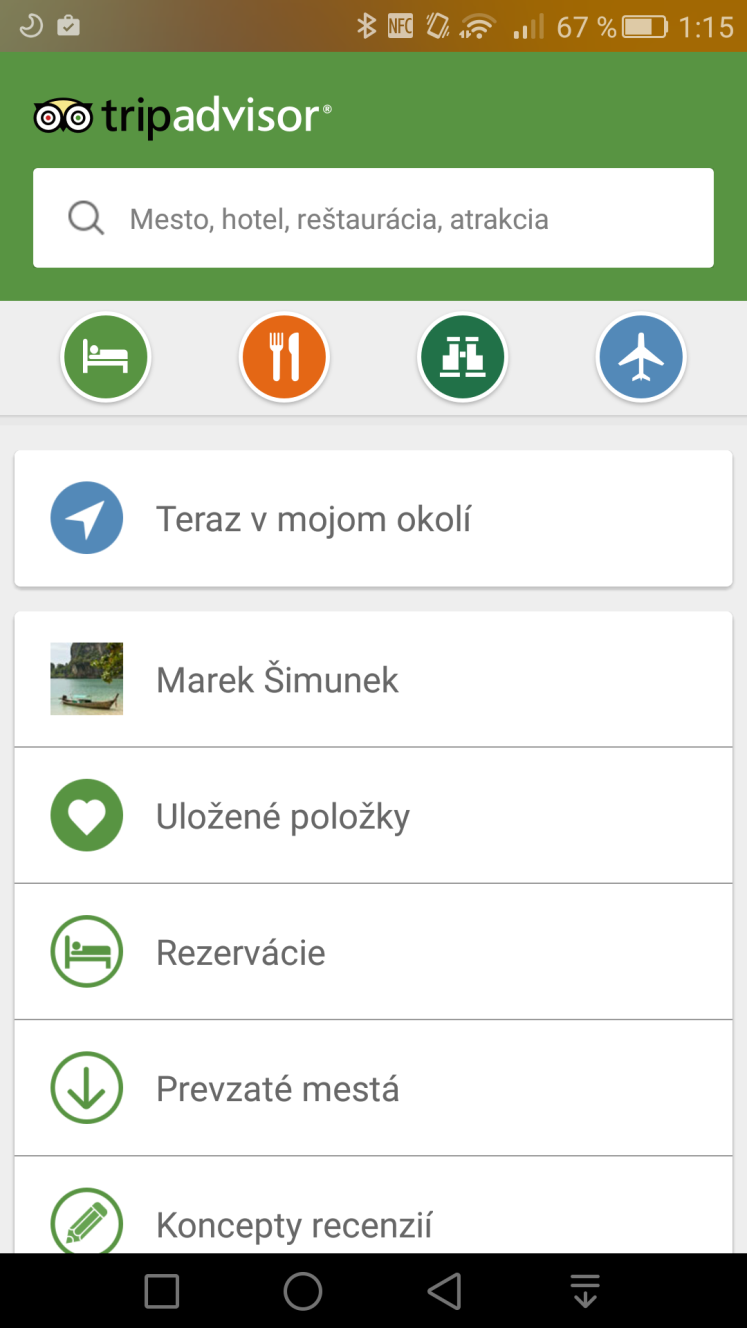Tap the system home button
The width and height of the screenshot is (747, 1328).
coord(303,1291)
